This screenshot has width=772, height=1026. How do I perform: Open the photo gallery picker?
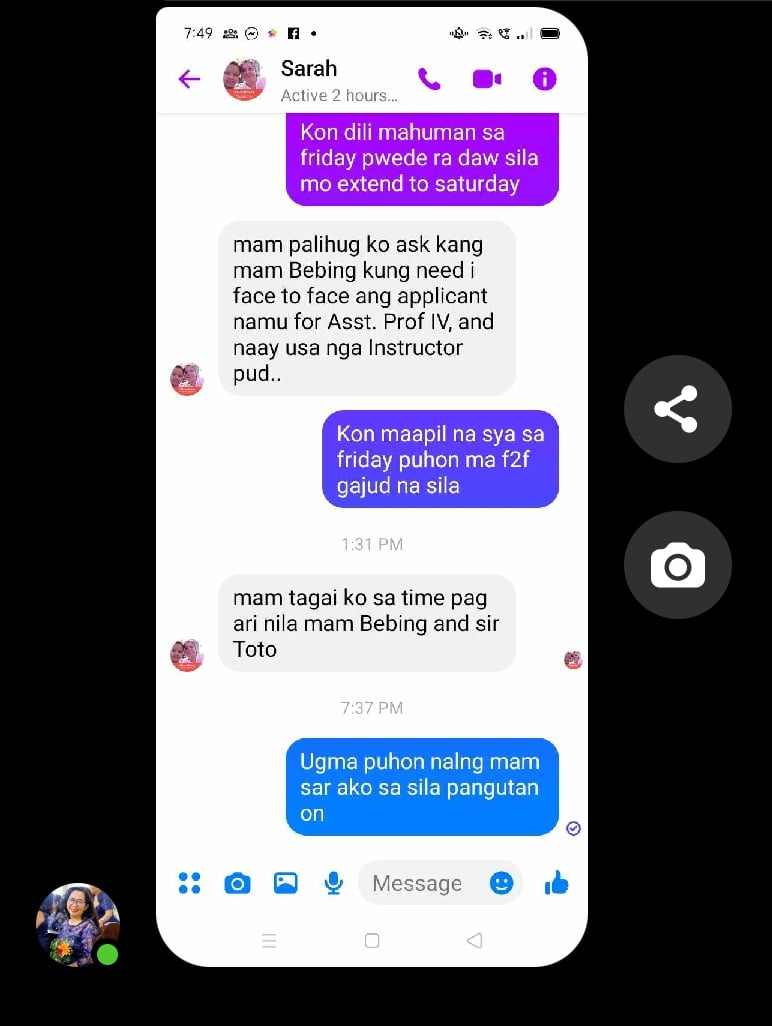point(286,883)
